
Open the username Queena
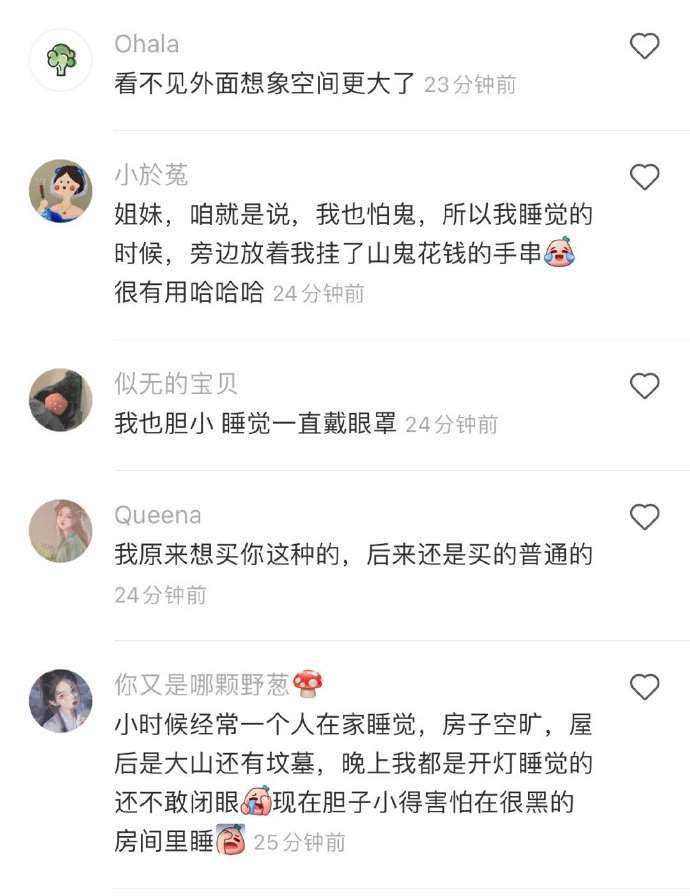pos(158,516)
